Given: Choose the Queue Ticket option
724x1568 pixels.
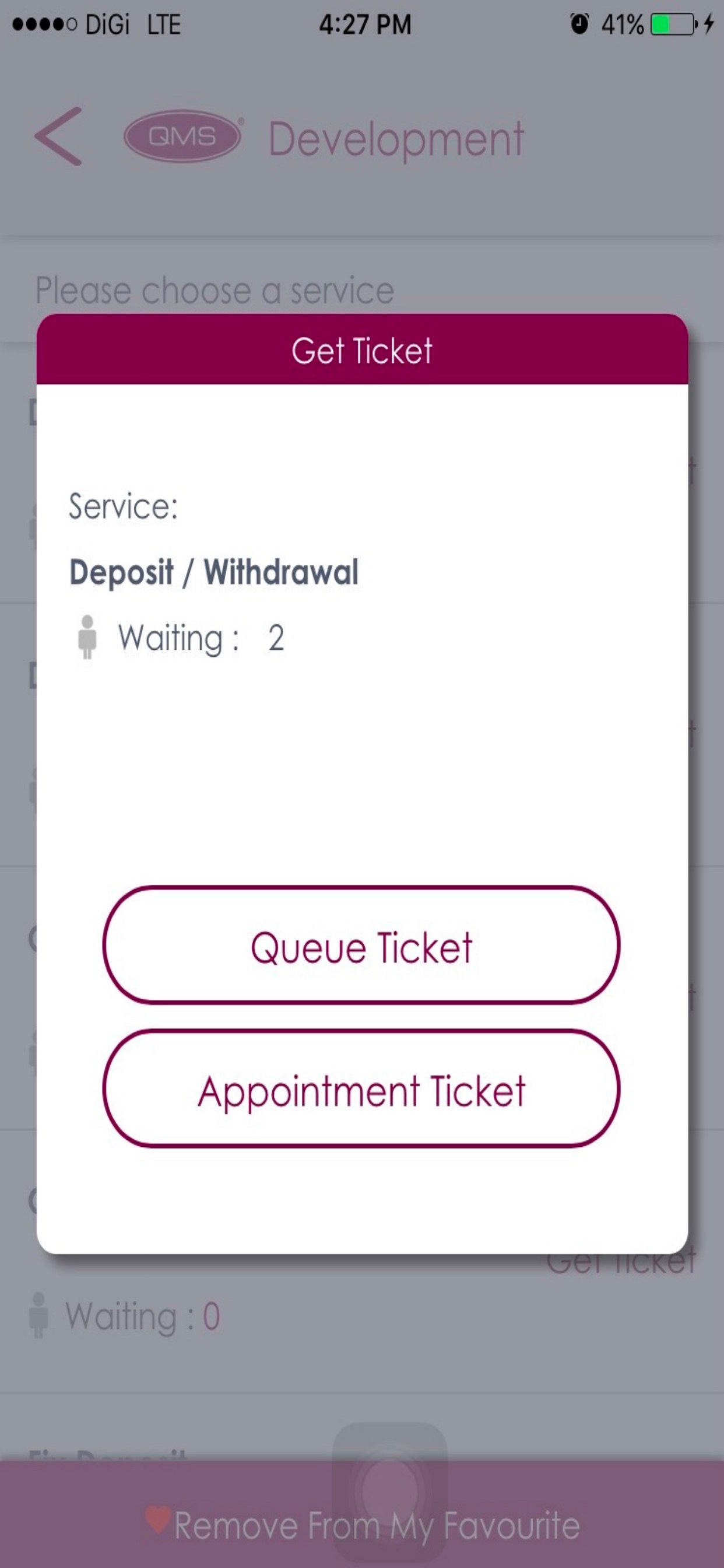Looking at the screenshot, I should tap(361, 946).
